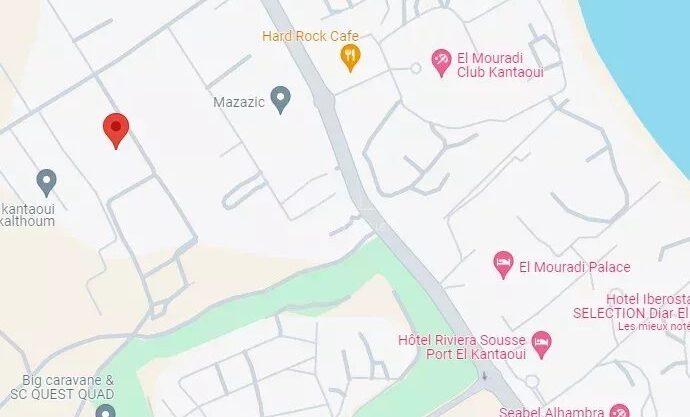View the Hôtel Riviera Sousse Port El Kantaoui pin

541,344
